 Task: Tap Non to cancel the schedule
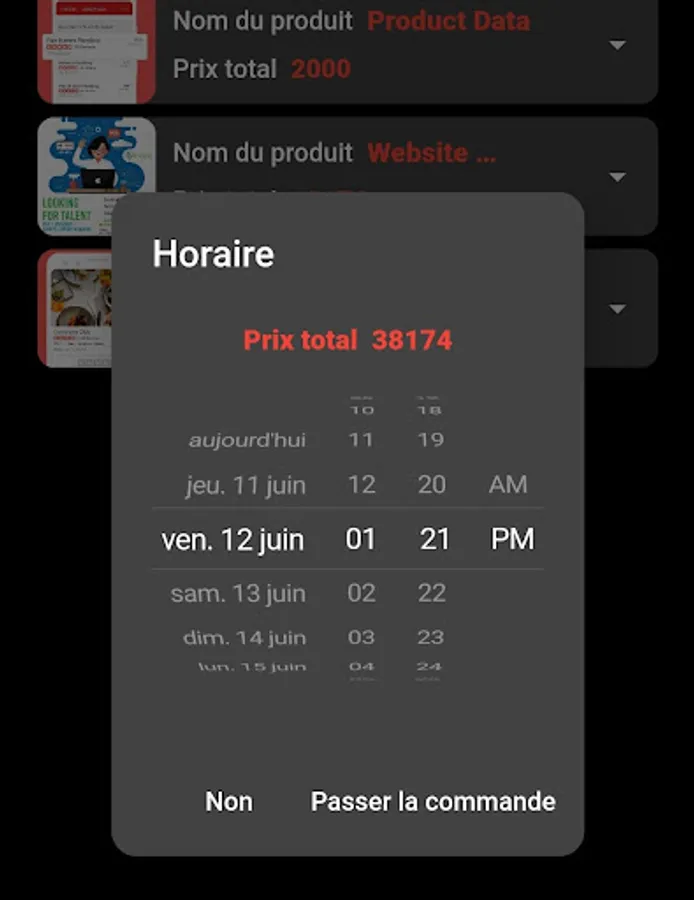229,801
